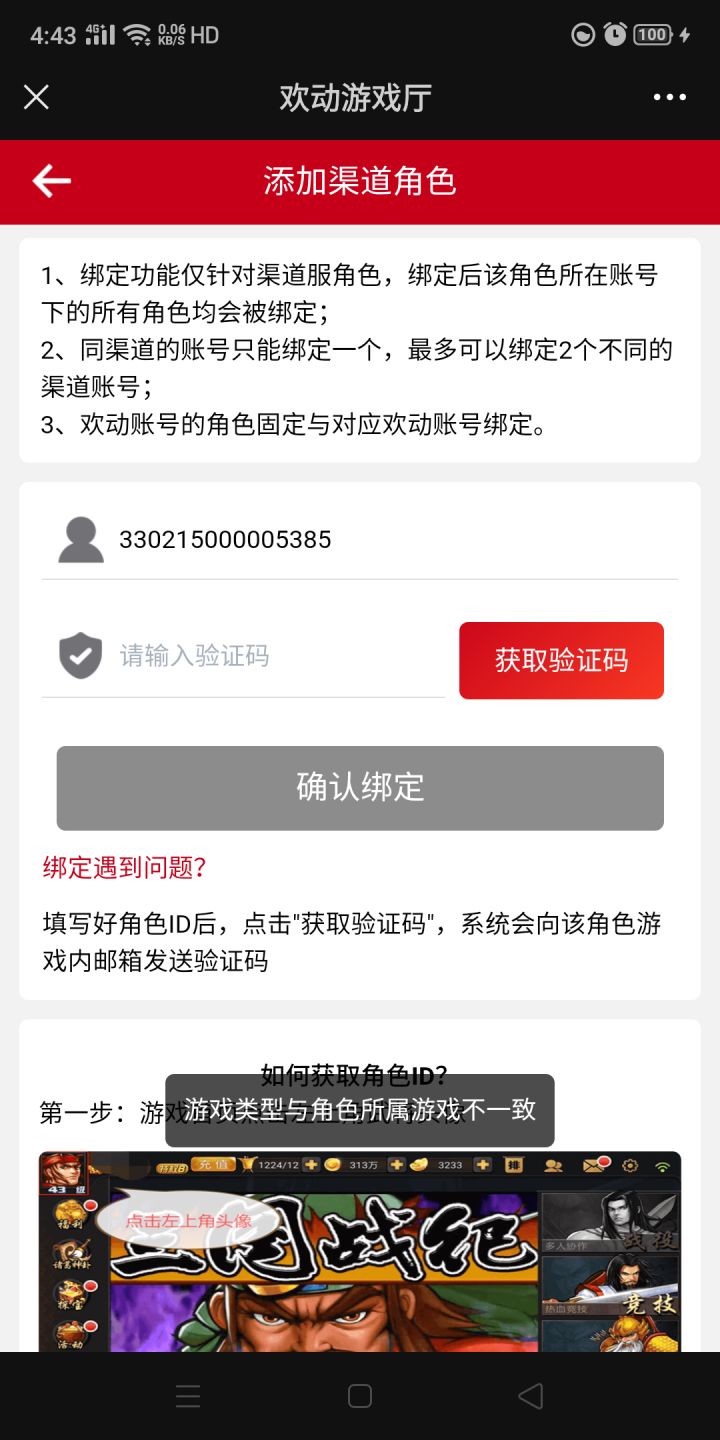The image size is (720, 1440).
Task: Tap the system back navigation button
Action: click(x=531, y=1396)
